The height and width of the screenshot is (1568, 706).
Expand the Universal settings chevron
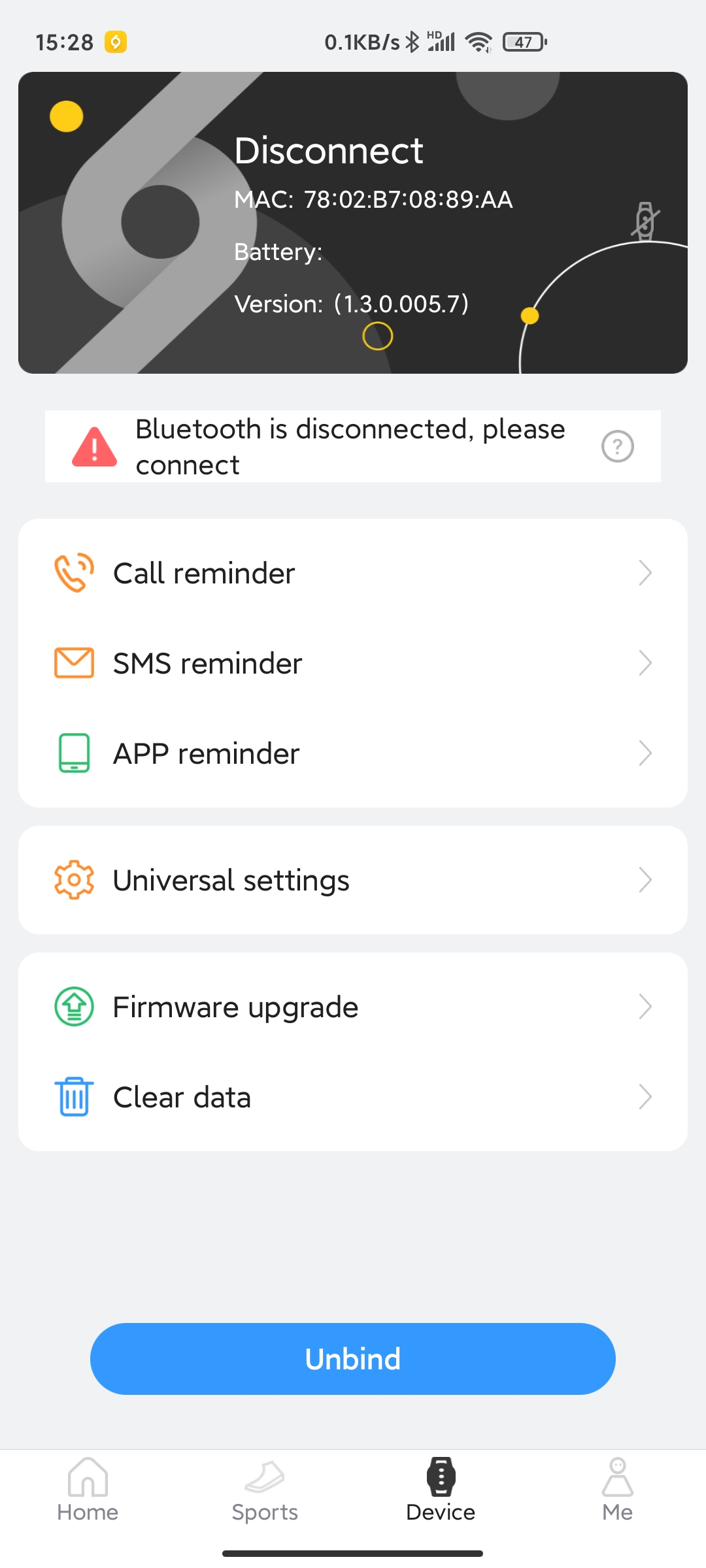pos(646,879)
